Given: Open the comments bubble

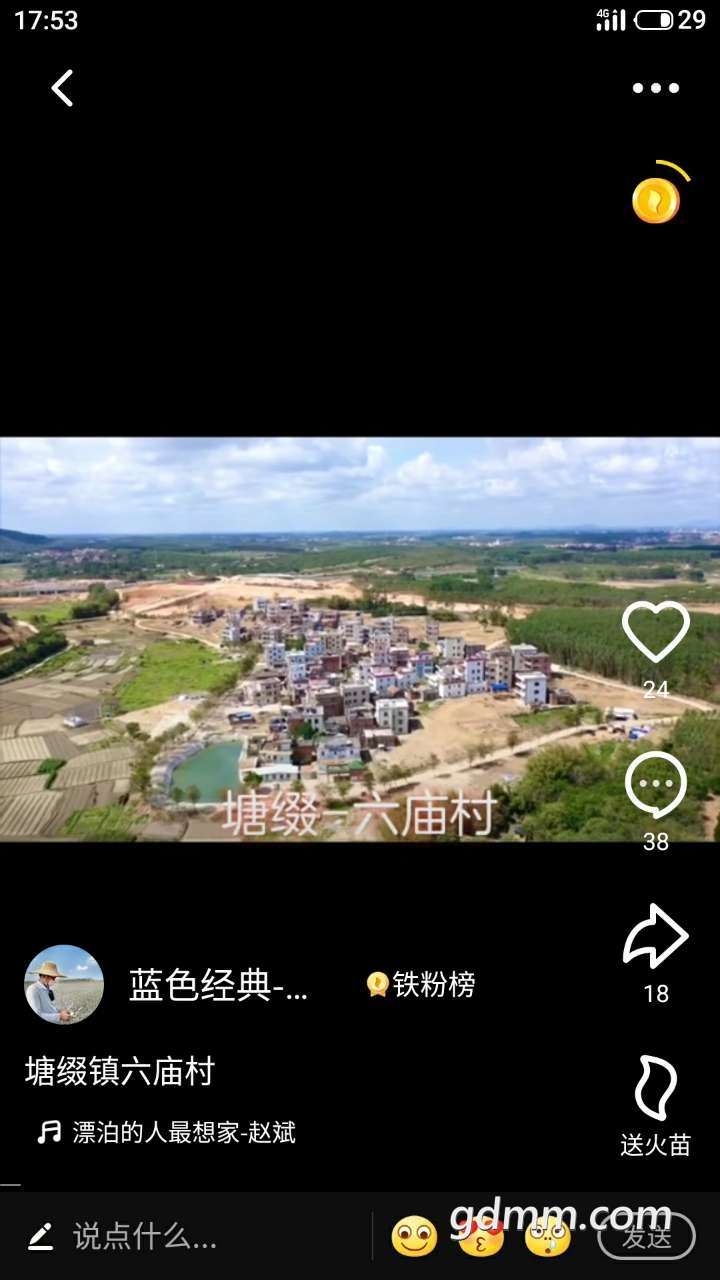Looking at the screenshot, I should 656,786.
